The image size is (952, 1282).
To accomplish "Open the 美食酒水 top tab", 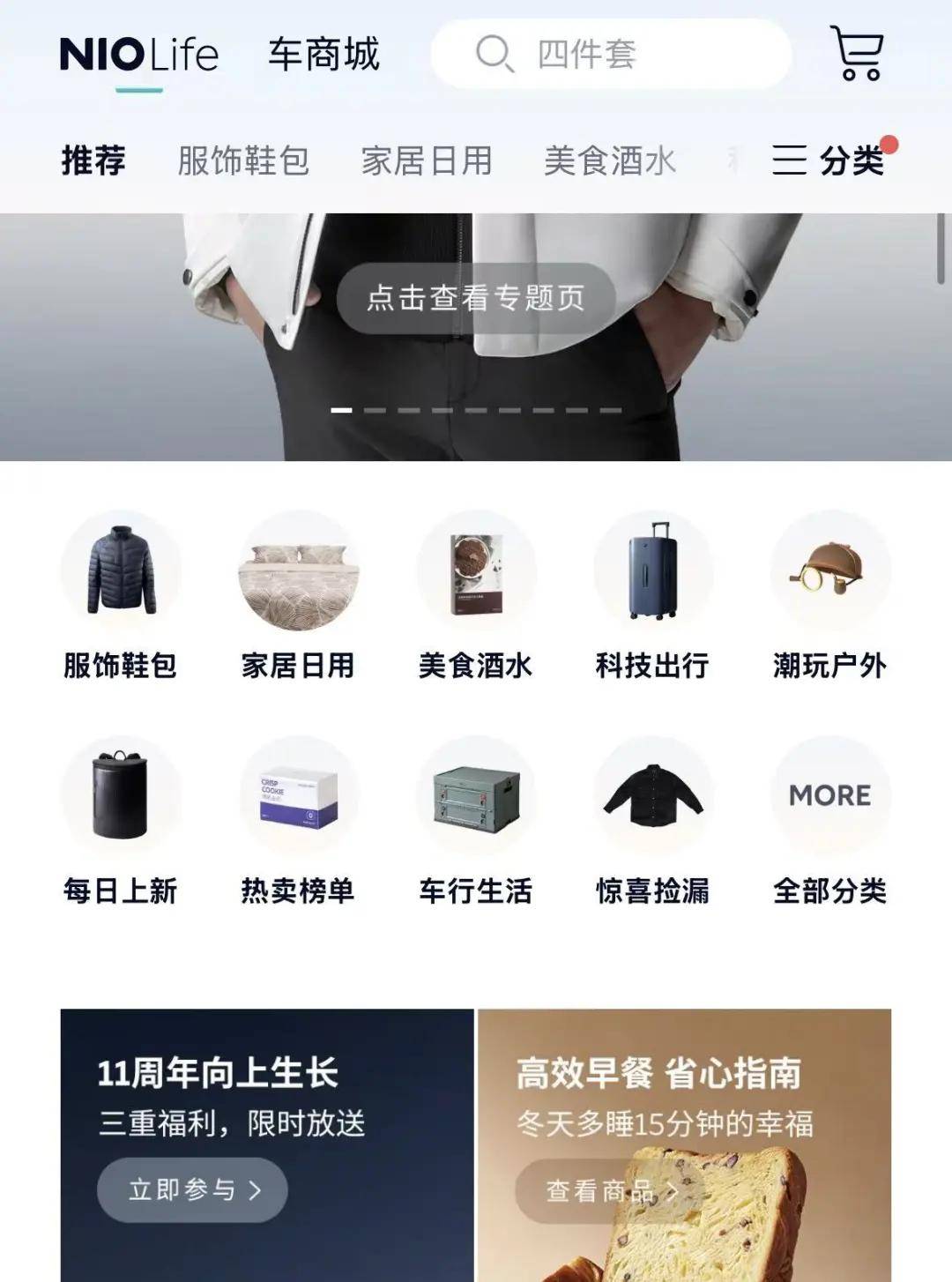I will (x=610, y=161).
